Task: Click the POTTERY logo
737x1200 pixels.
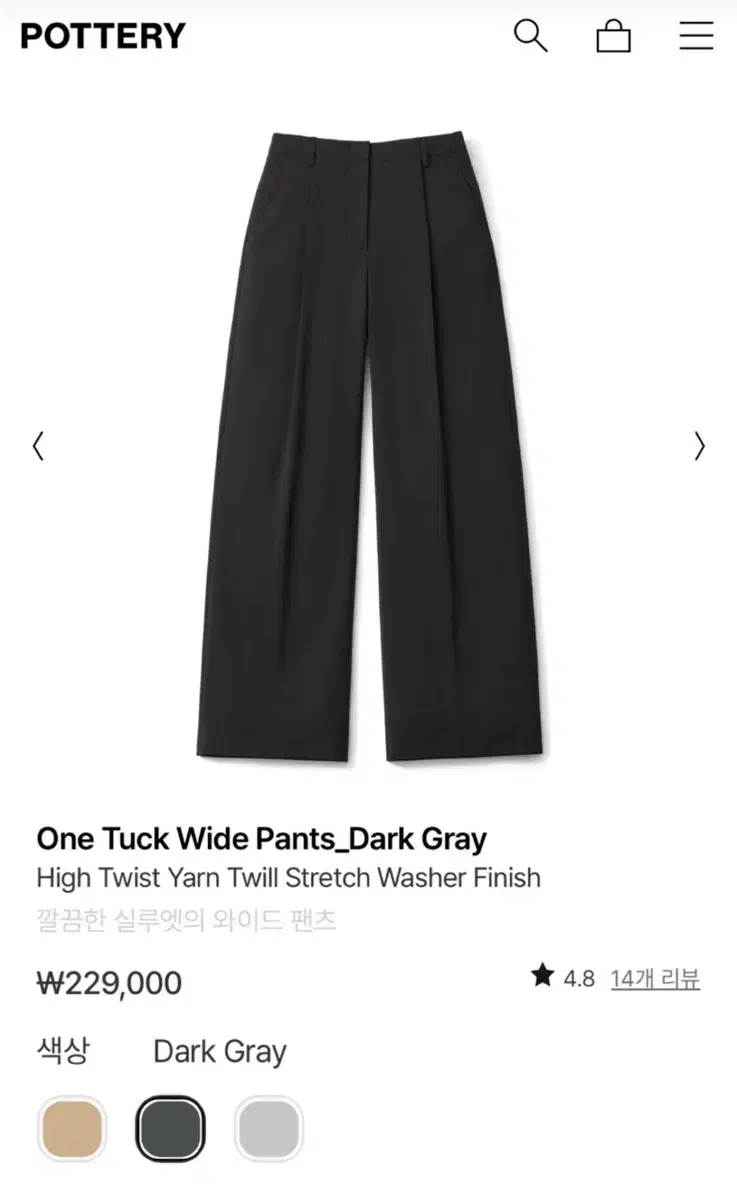Action: click(101, 36)
